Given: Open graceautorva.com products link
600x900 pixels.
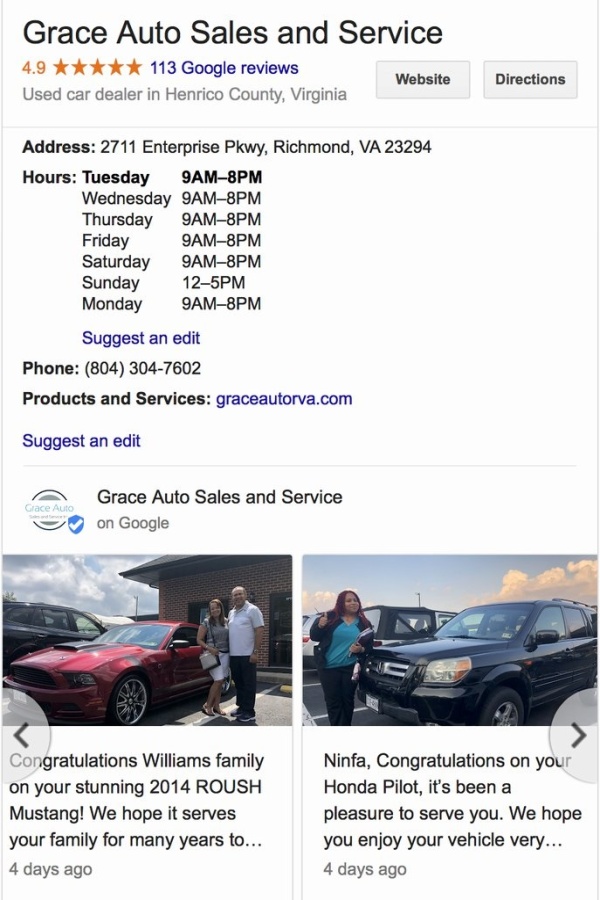Looking at the screenshot, I should [x=284, y=398].
